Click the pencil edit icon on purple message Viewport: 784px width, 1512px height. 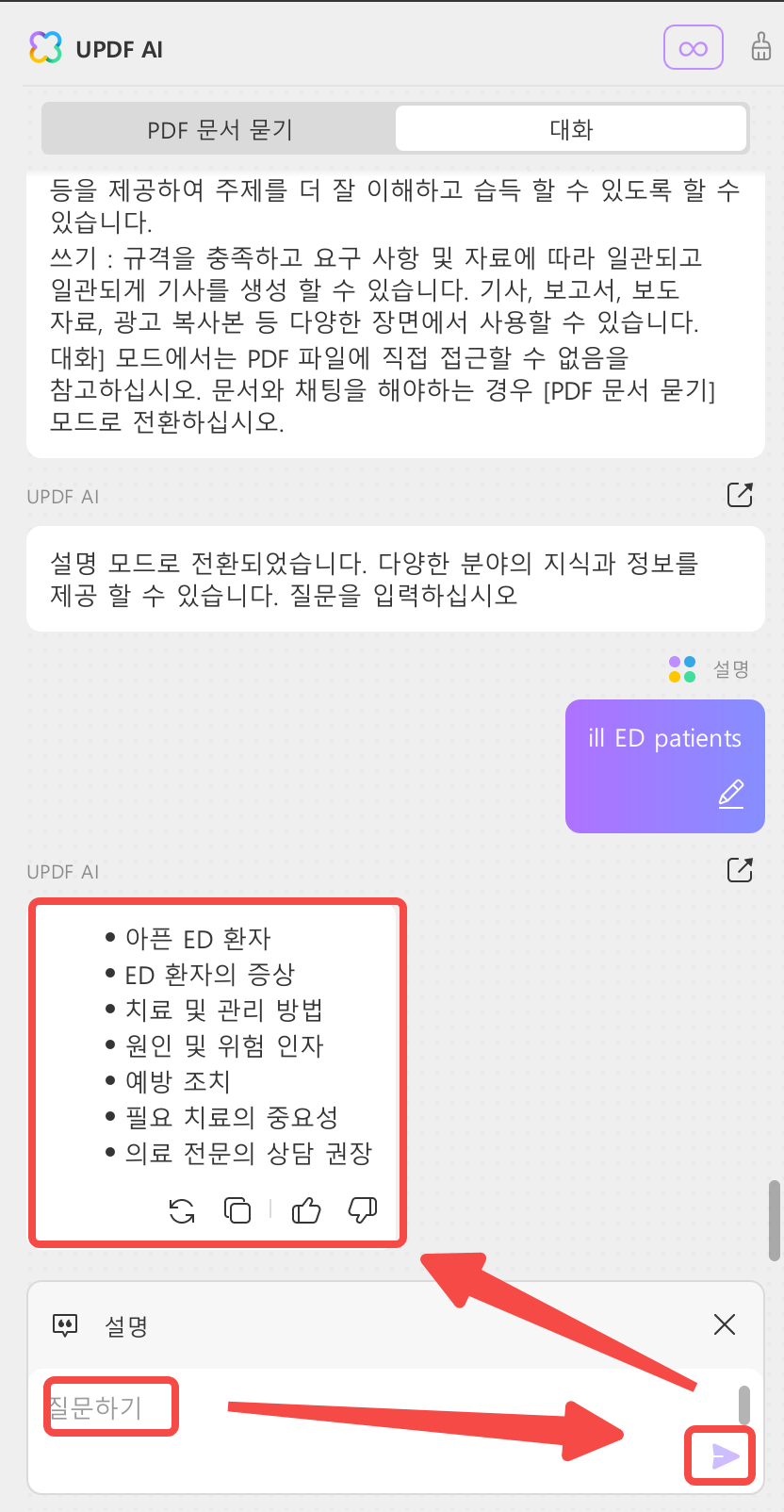(731, 795)
